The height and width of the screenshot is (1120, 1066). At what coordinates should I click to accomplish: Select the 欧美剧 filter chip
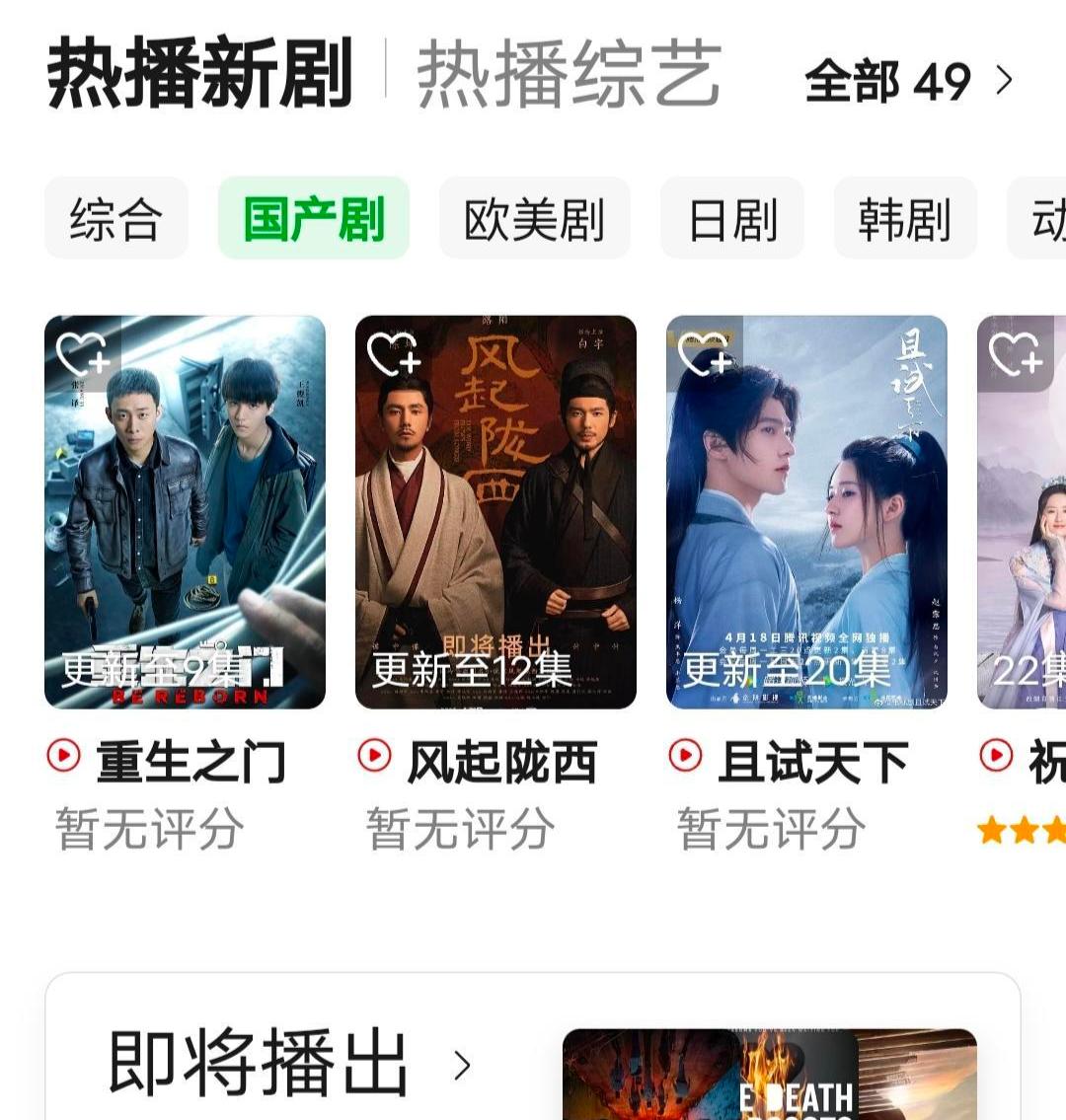point(534,218)
